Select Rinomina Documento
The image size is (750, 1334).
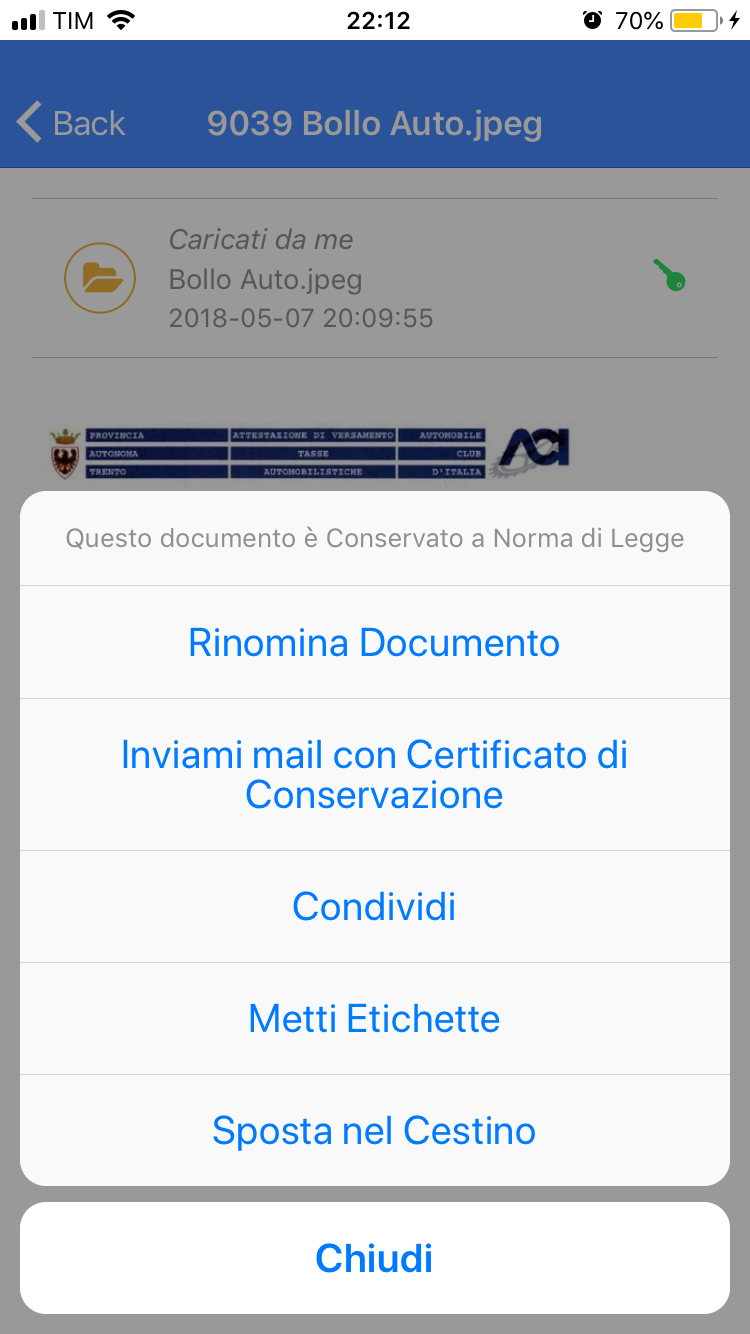374,642
